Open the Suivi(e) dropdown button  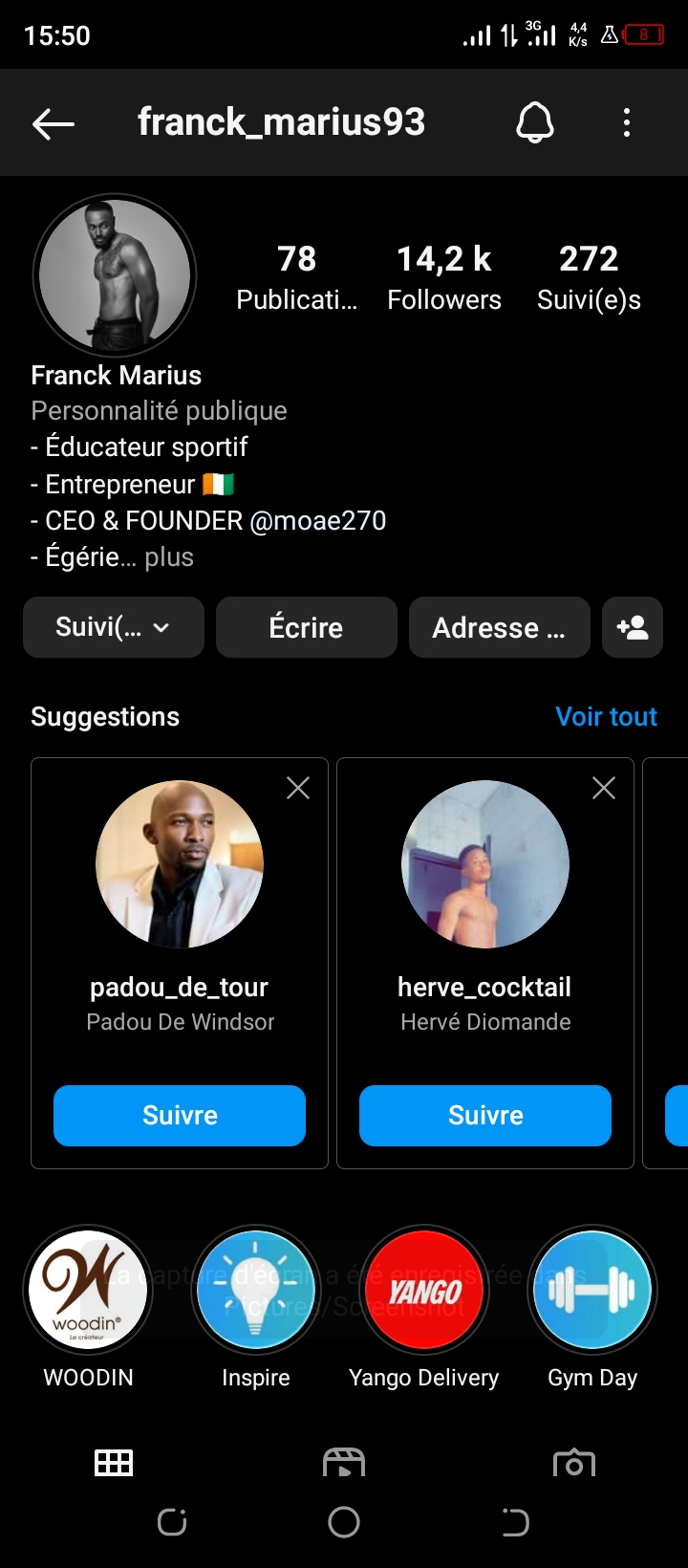114,627
